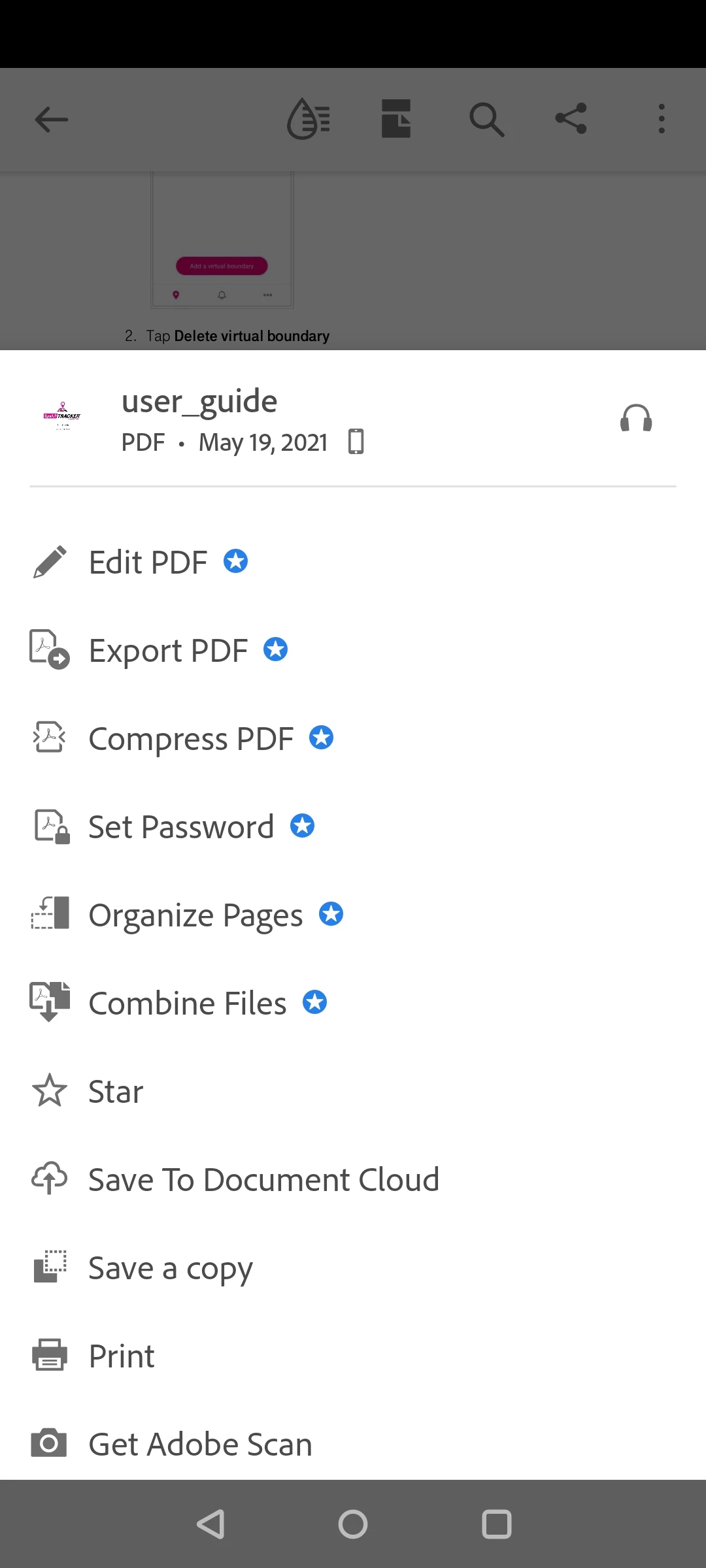Viewport: 706px width, 1568px height.
Task: Start Read Aloud with headphones icon
Action: coord(636,418)
